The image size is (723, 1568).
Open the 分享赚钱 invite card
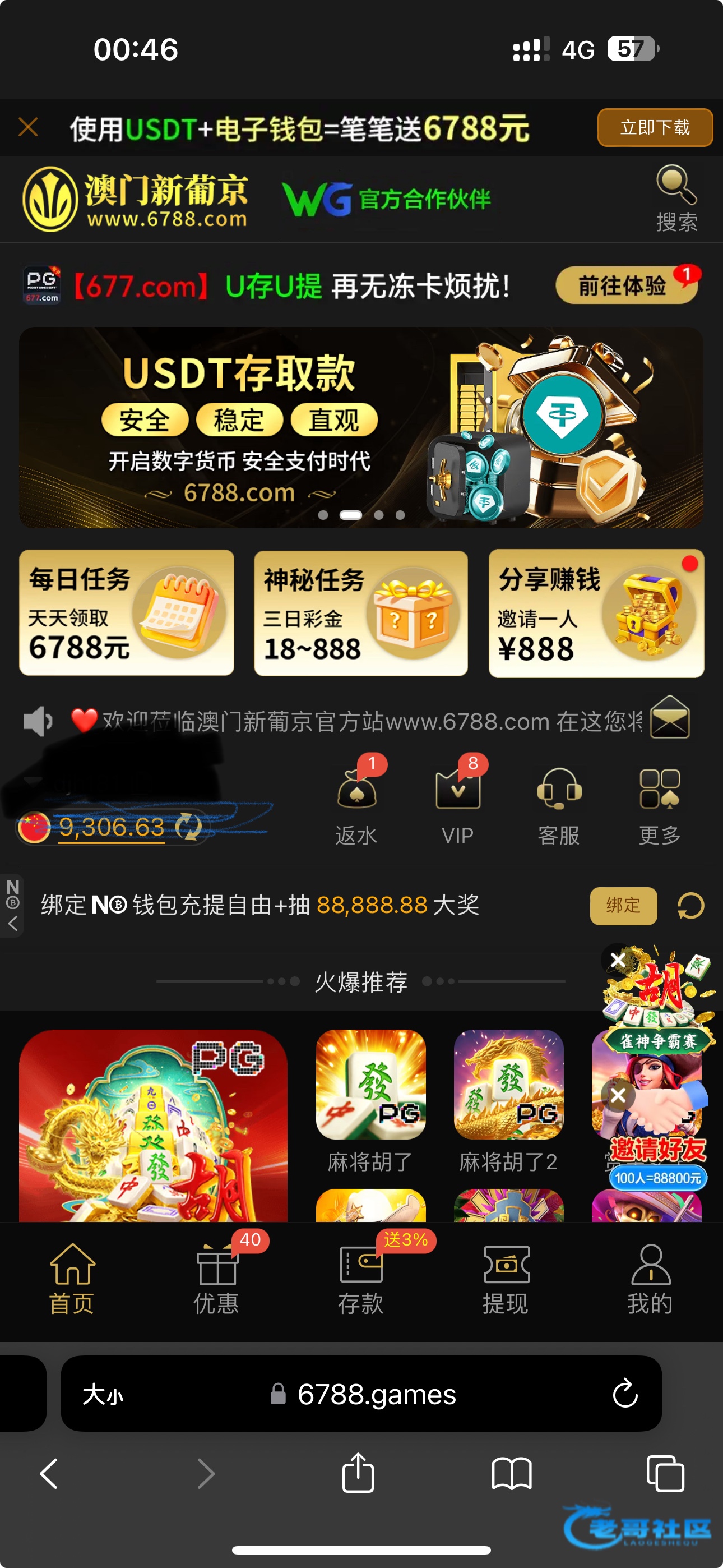[596, 612]
